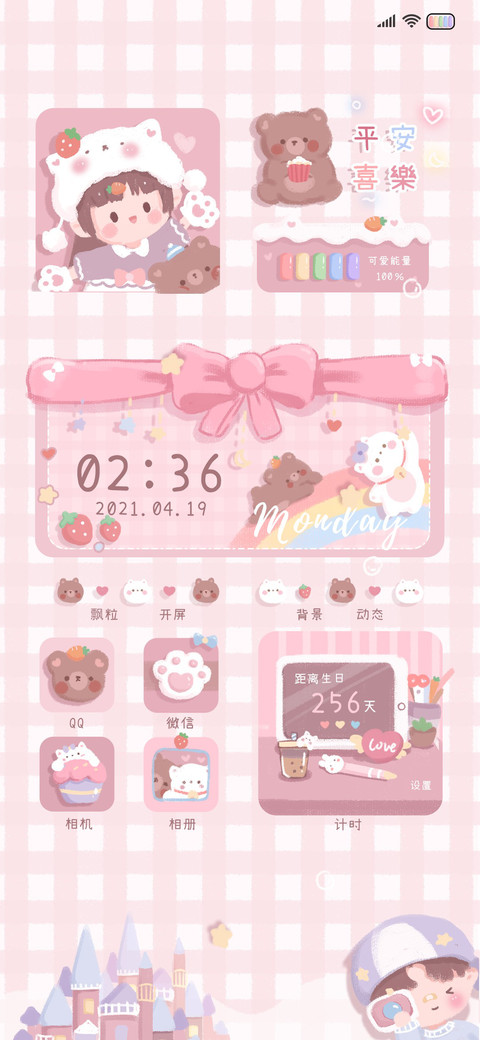Switch the 背景 background
The image size is (480, 1040).
[310, 614]
